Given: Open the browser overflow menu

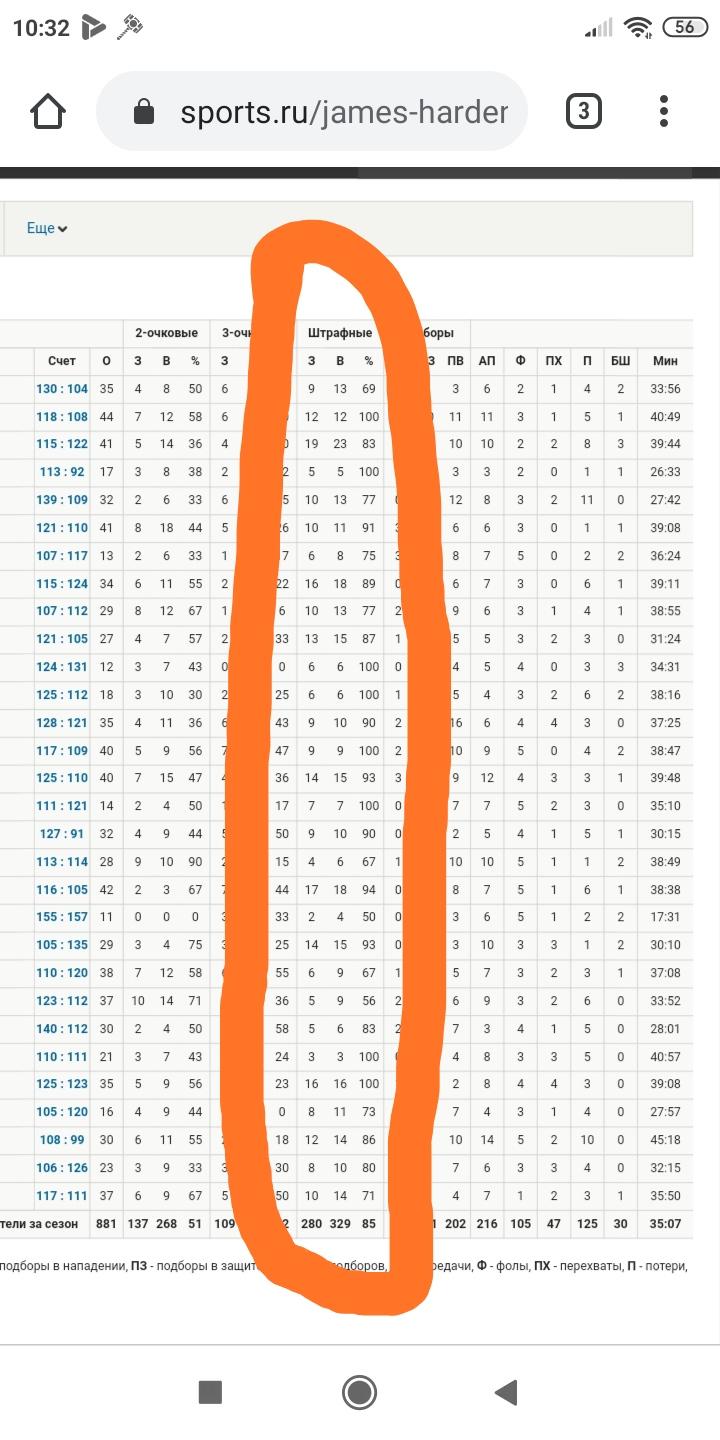Looking at the screenshot, I should [664, 111].
